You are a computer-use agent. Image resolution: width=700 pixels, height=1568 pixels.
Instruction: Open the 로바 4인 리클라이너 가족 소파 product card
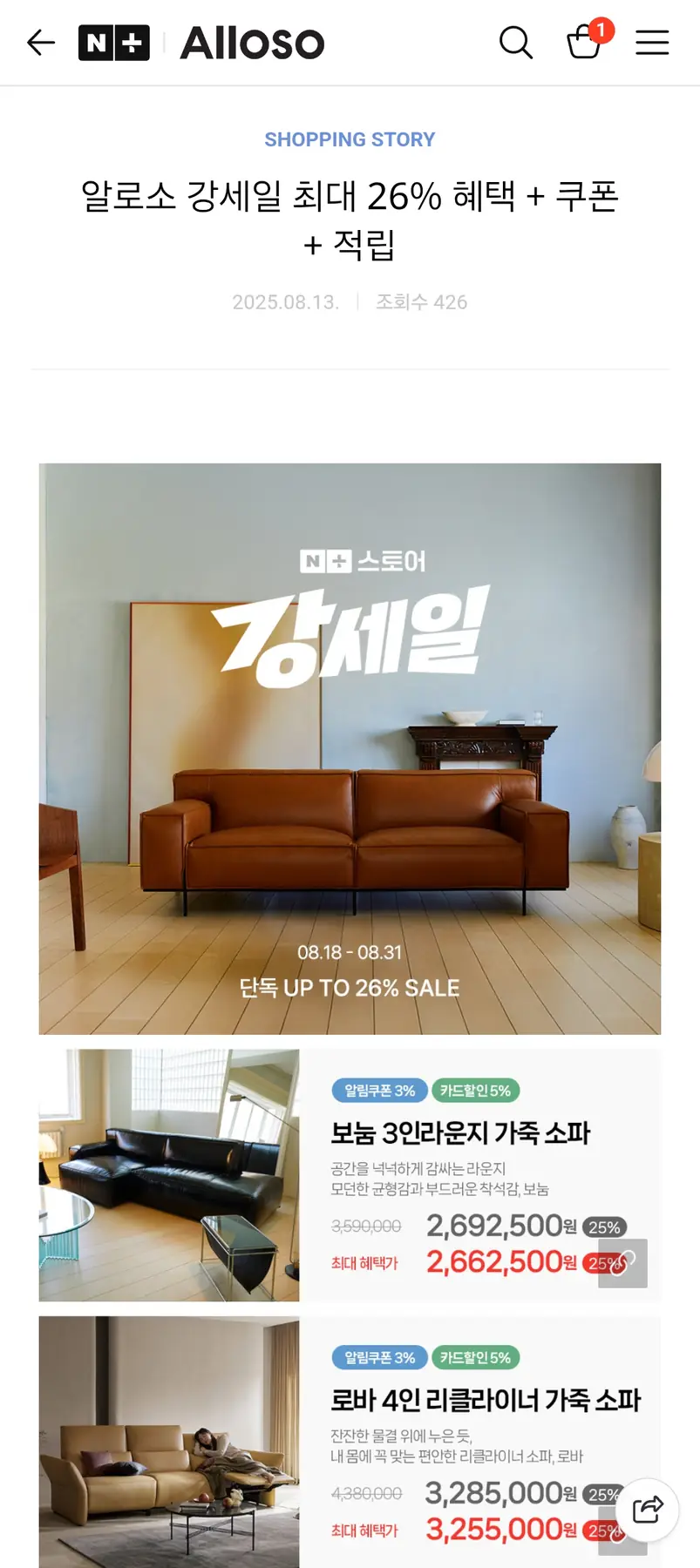[x=349, y=1442]
